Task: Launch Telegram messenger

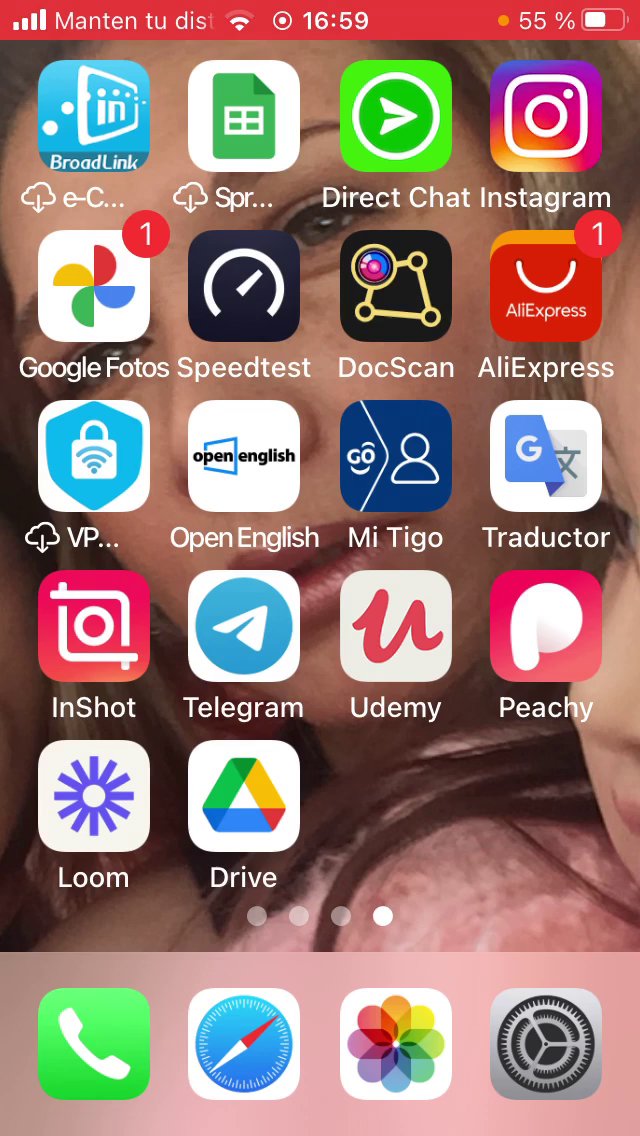Action: (244, 626)
